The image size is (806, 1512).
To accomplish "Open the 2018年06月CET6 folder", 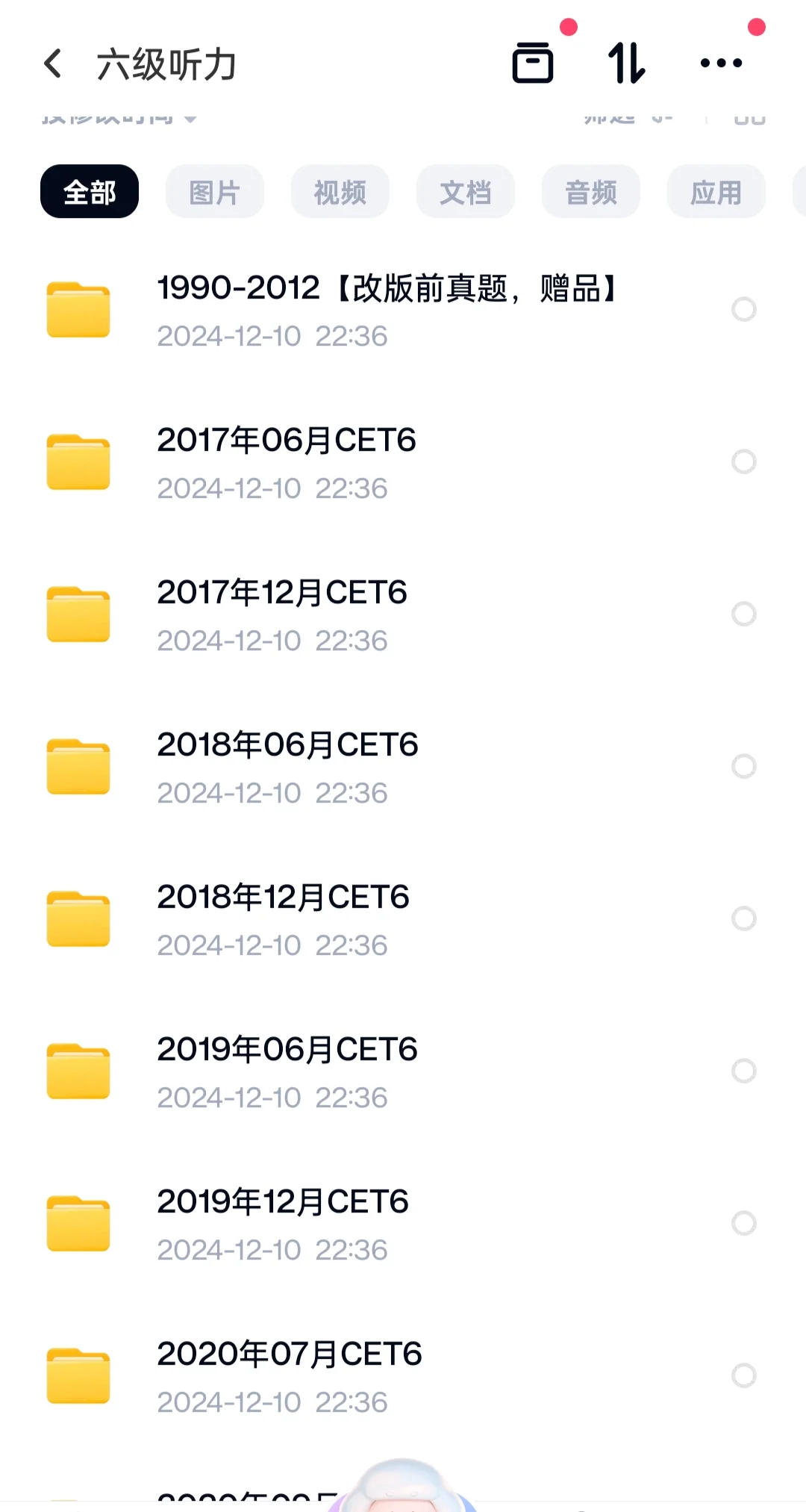I will coord(287,766).
